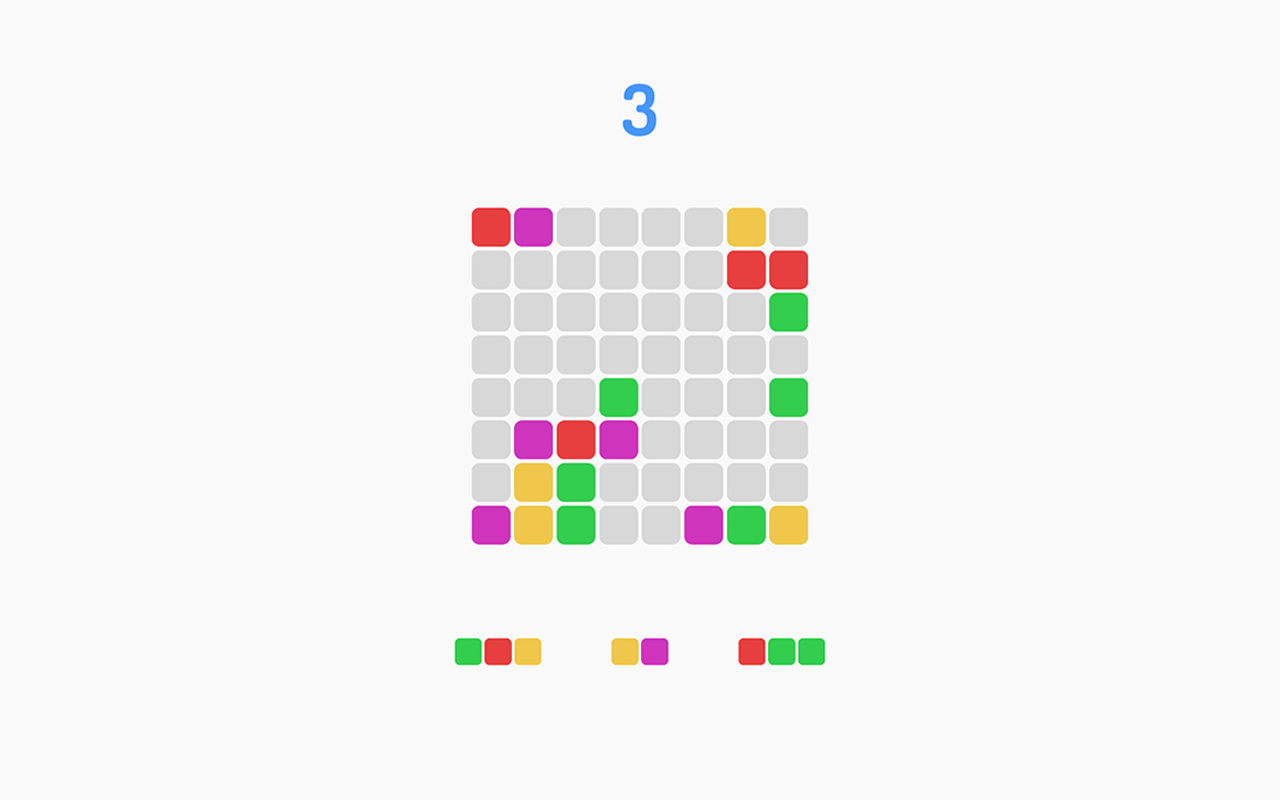Select the green-red-yellow three-block piece

[498, 652]
